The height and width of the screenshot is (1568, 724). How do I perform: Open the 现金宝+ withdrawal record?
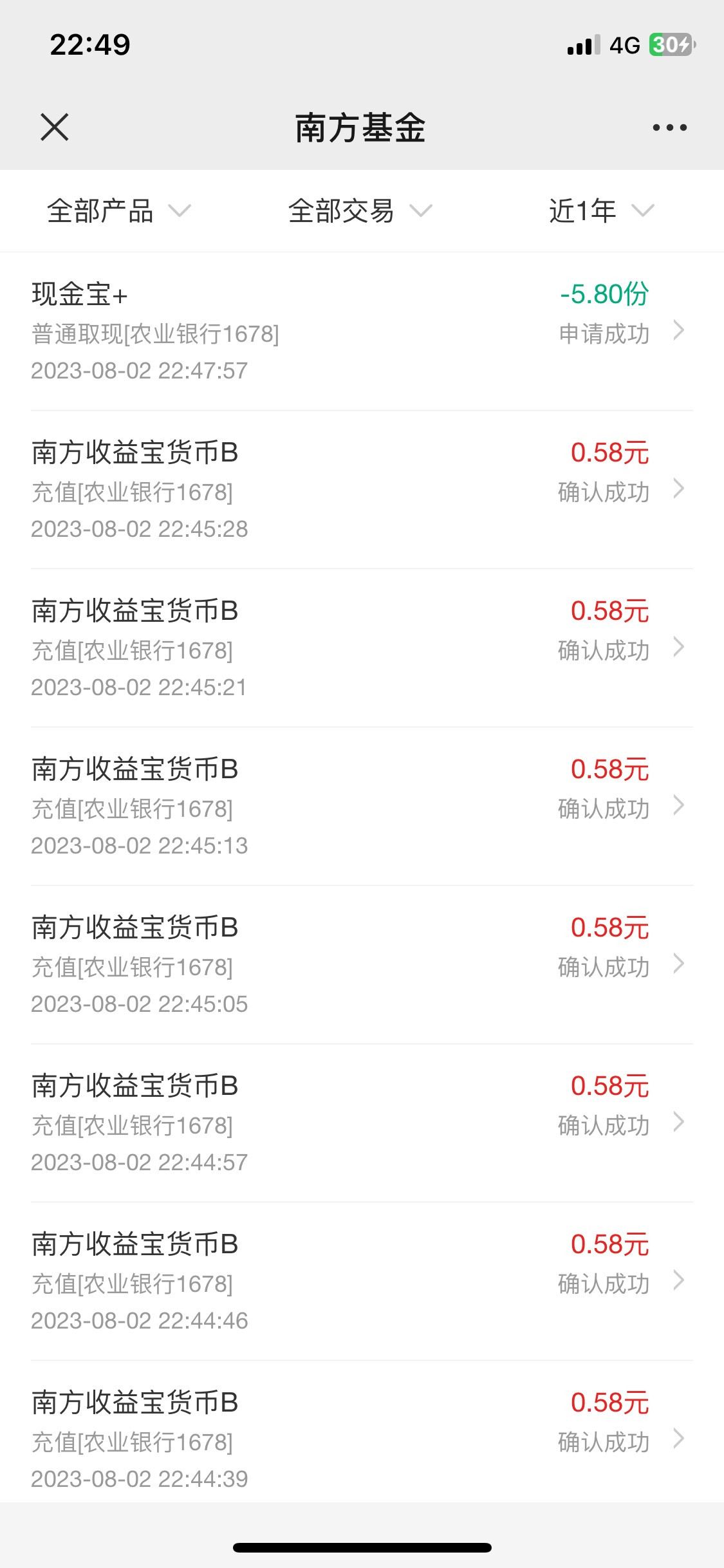pos(362,331)
